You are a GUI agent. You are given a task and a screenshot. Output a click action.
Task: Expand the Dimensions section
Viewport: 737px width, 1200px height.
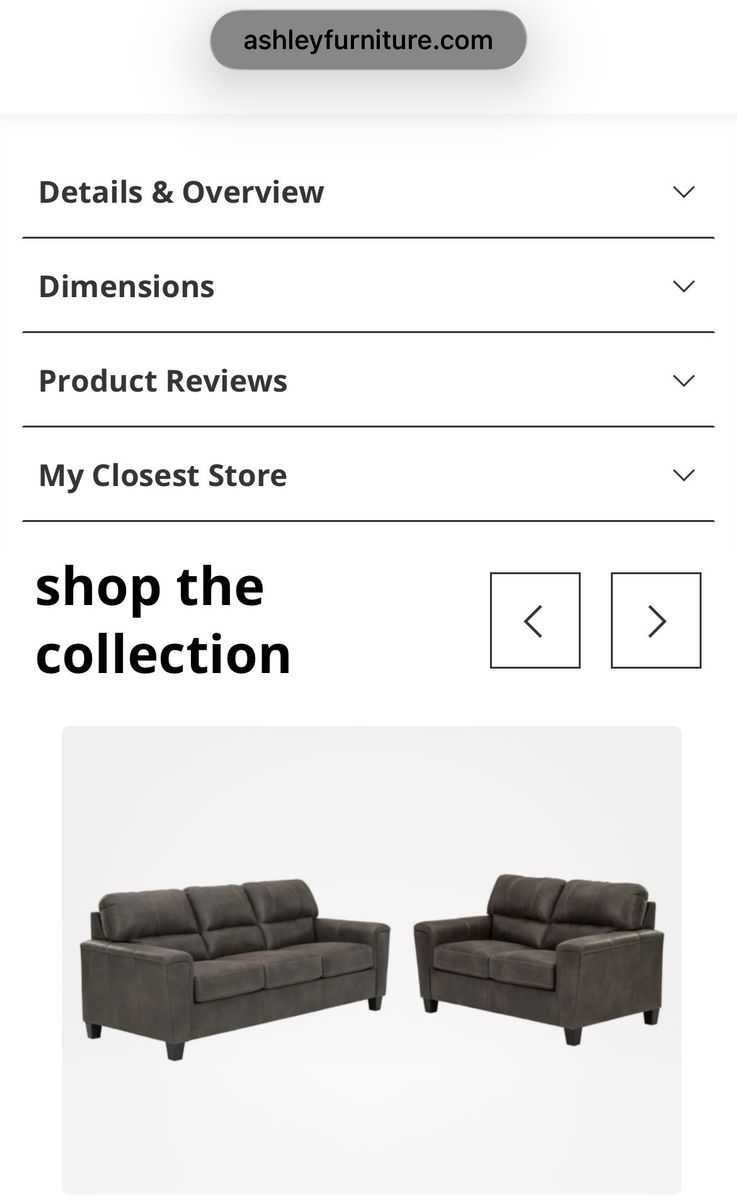click(368, 286)
